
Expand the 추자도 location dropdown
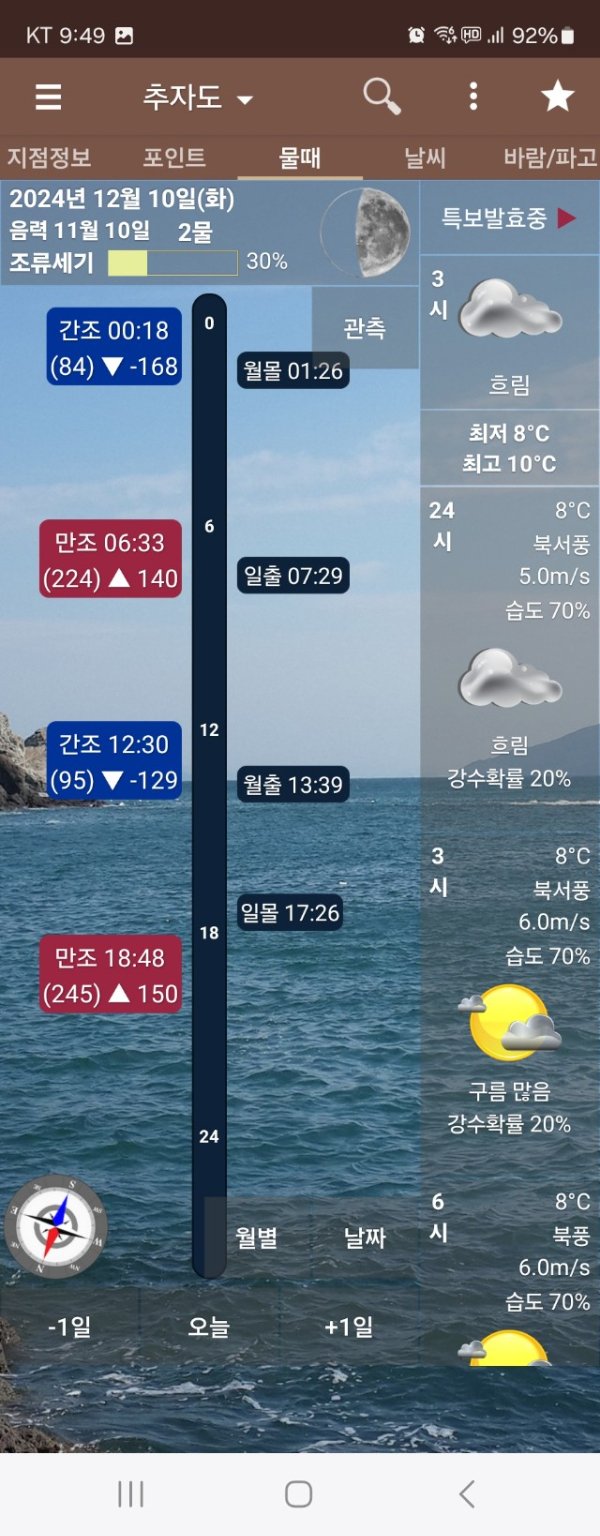pyautogui.click(x=197, y=97)
